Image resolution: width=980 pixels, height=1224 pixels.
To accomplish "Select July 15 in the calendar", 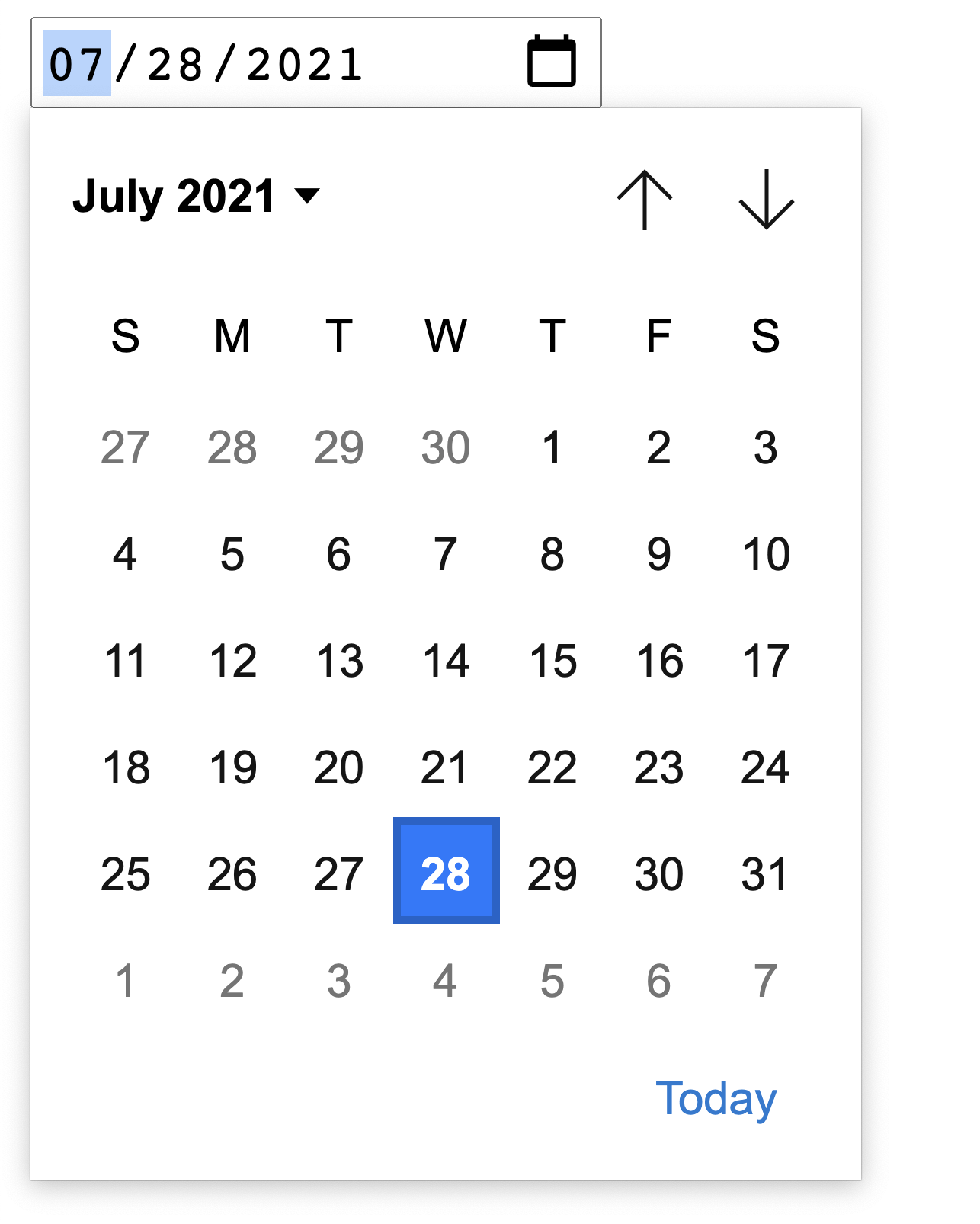I will coord(552,662).
